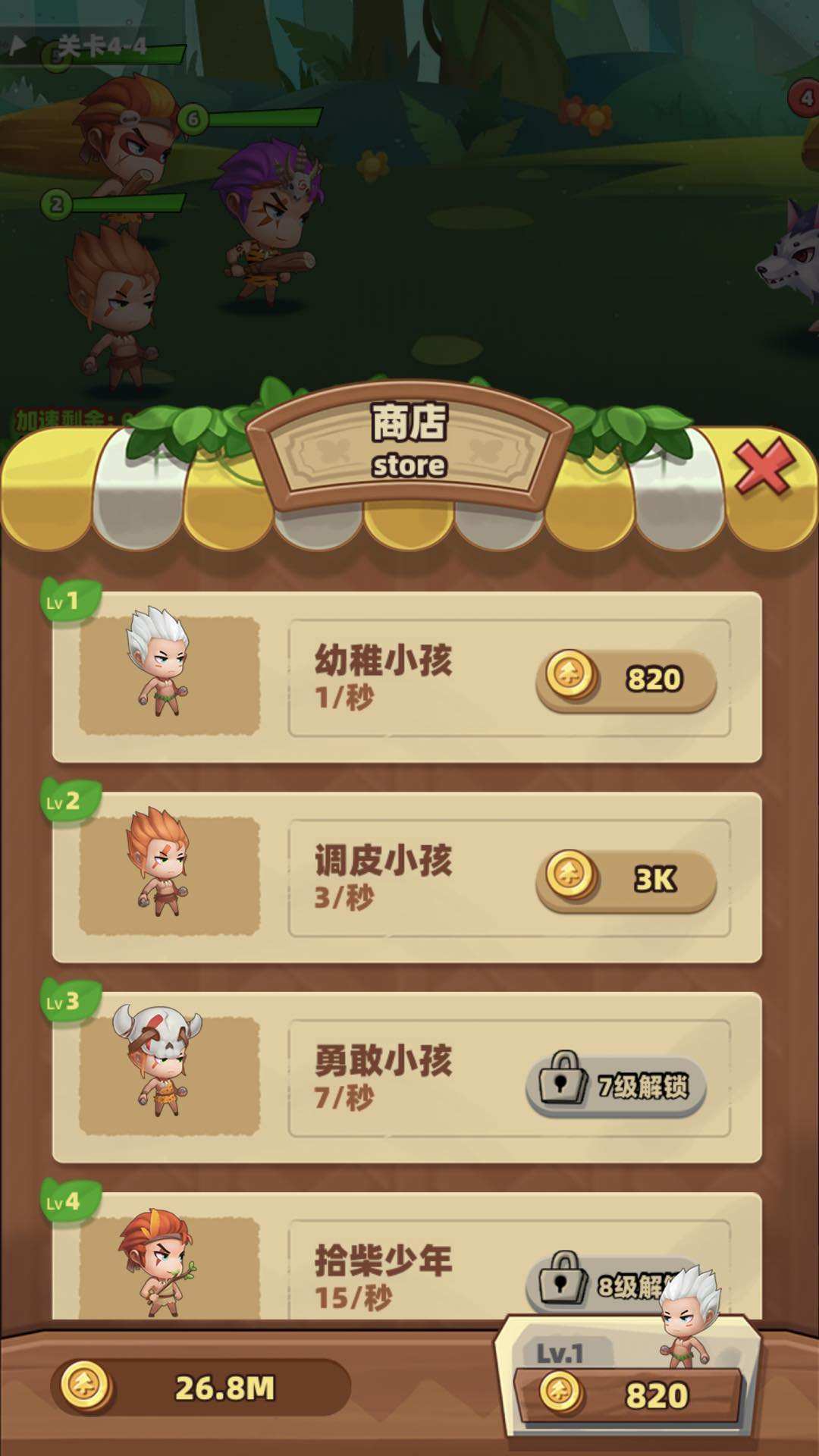Tap the 7级解锁 locked button for 勇敢小孩
Image resolution: width=819 pixels, height=1456 pixels.
(x=616, y=1085)
